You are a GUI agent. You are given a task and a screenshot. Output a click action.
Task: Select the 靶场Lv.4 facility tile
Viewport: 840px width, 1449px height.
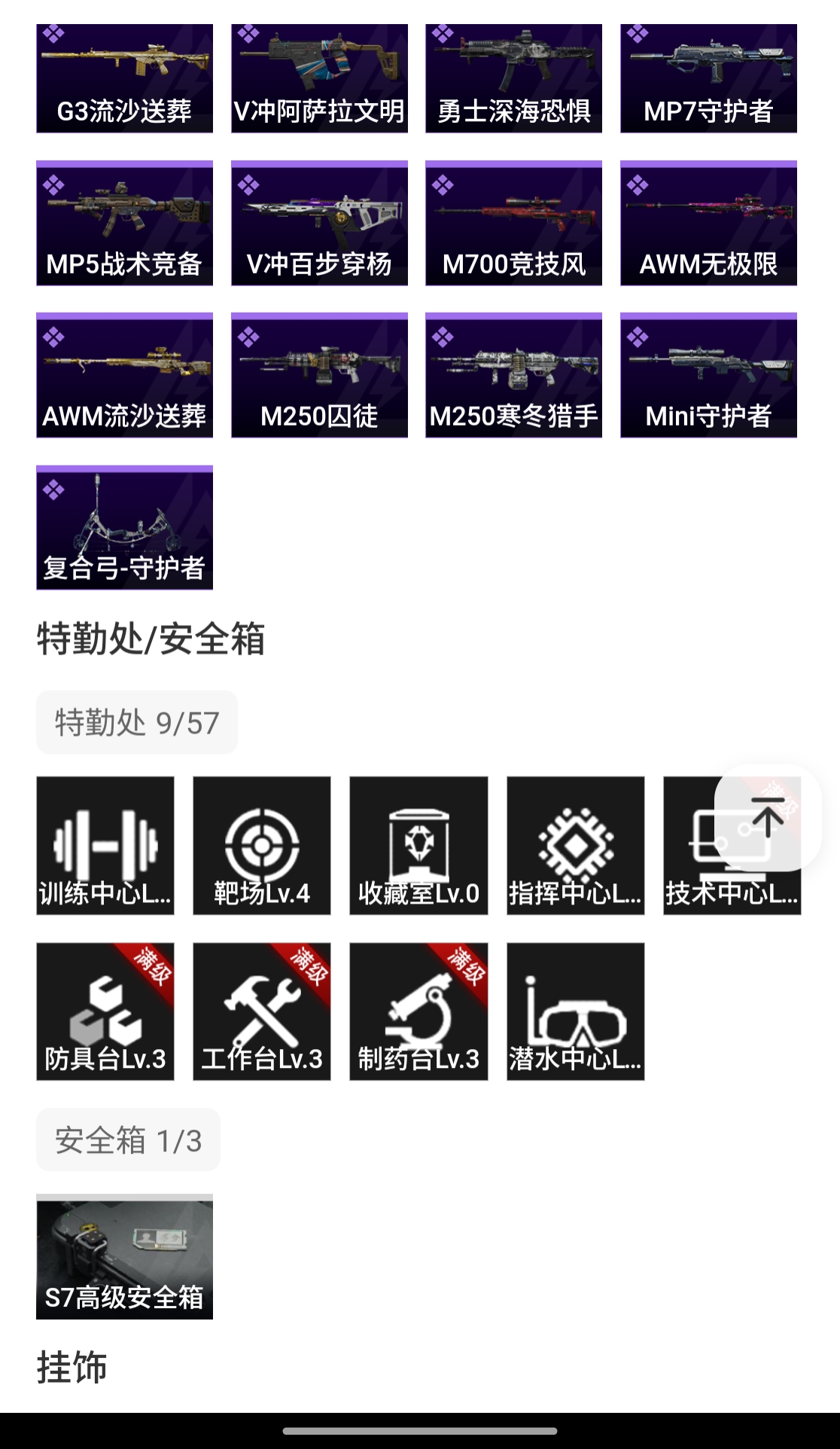(261, 845)
